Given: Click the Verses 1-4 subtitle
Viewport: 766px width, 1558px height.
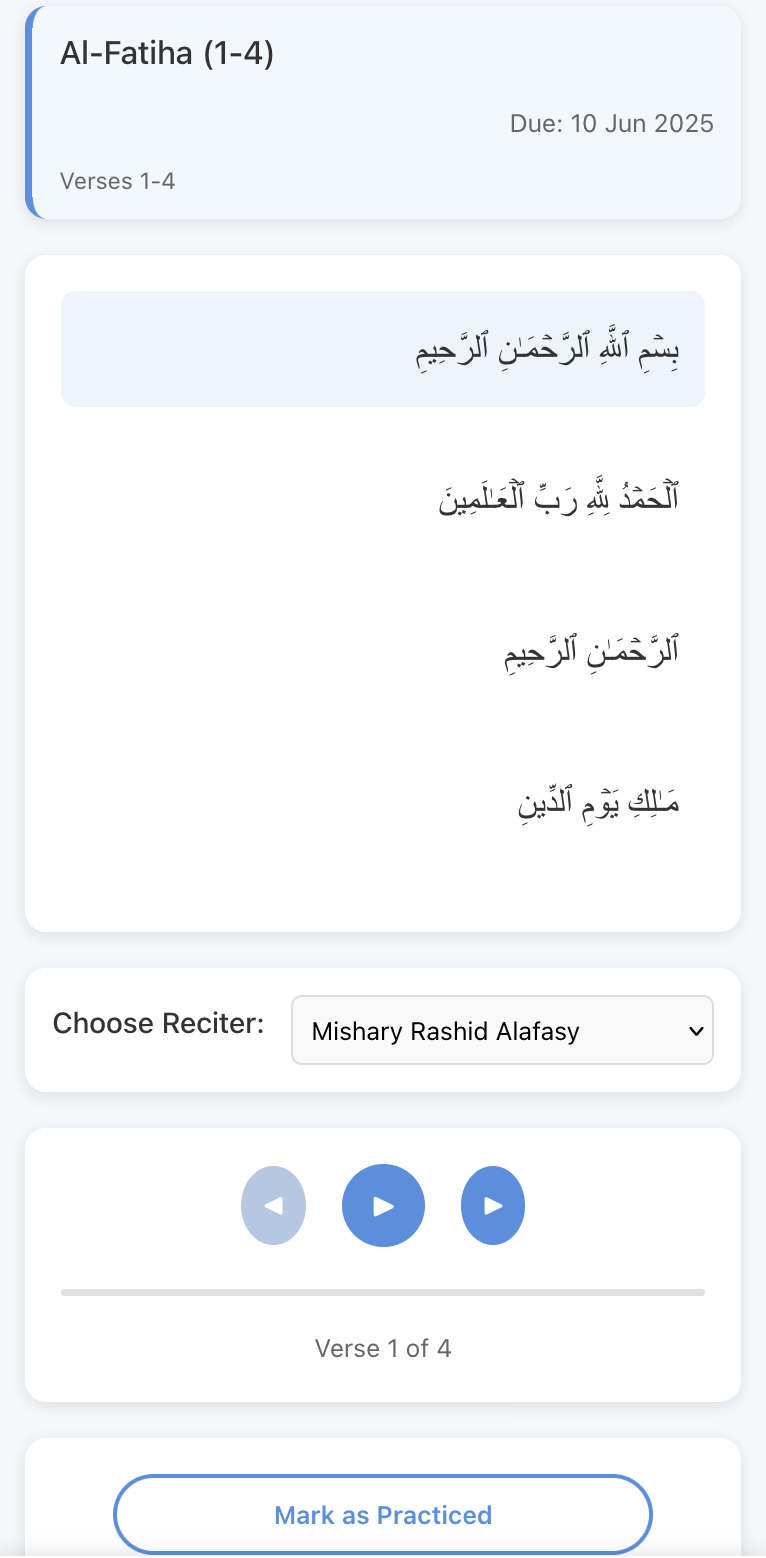Looking at the screenshot, I should 117,181.
